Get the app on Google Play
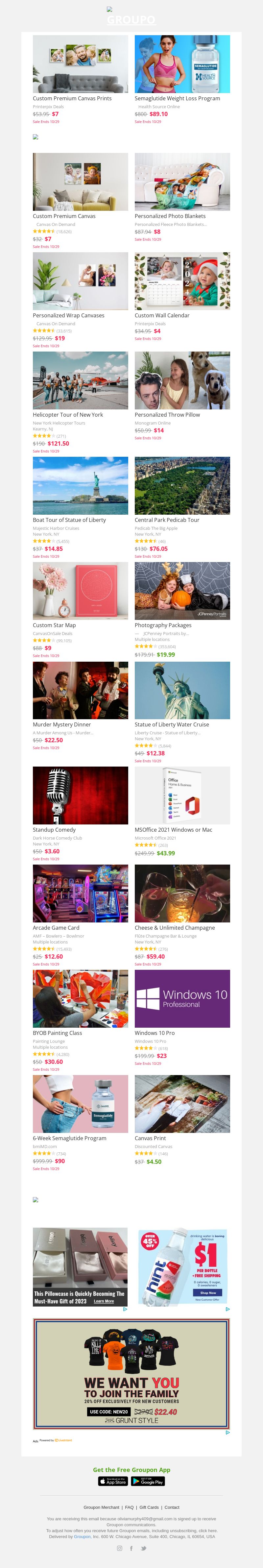 148,1482
